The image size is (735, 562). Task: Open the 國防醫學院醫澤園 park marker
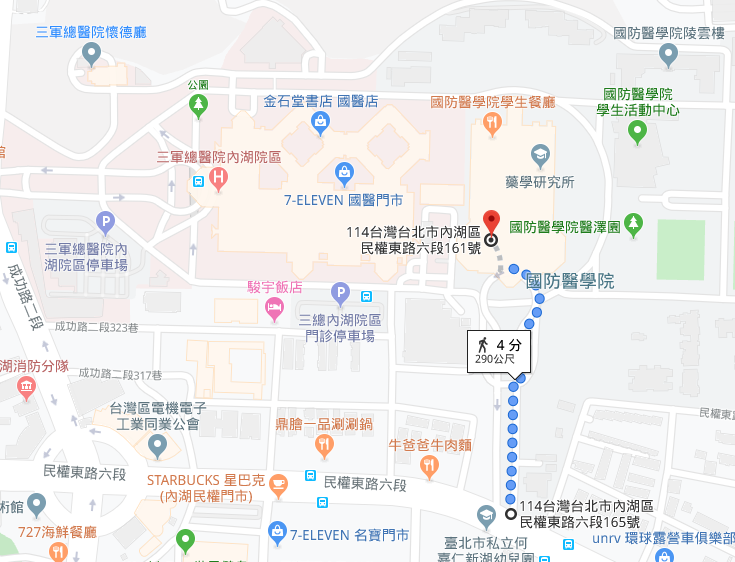coord(634,225)
